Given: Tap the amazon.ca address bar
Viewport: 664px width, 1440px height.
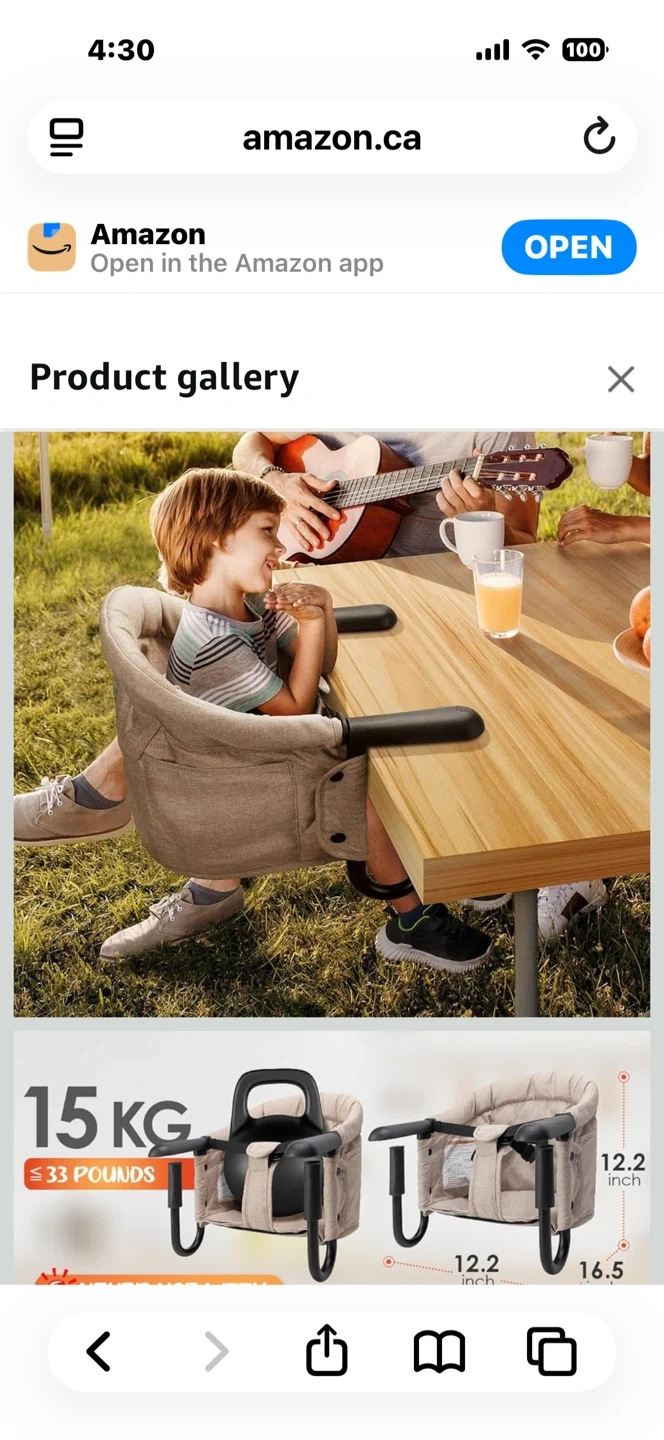Looking at the screenshot, I should (331, 137).
